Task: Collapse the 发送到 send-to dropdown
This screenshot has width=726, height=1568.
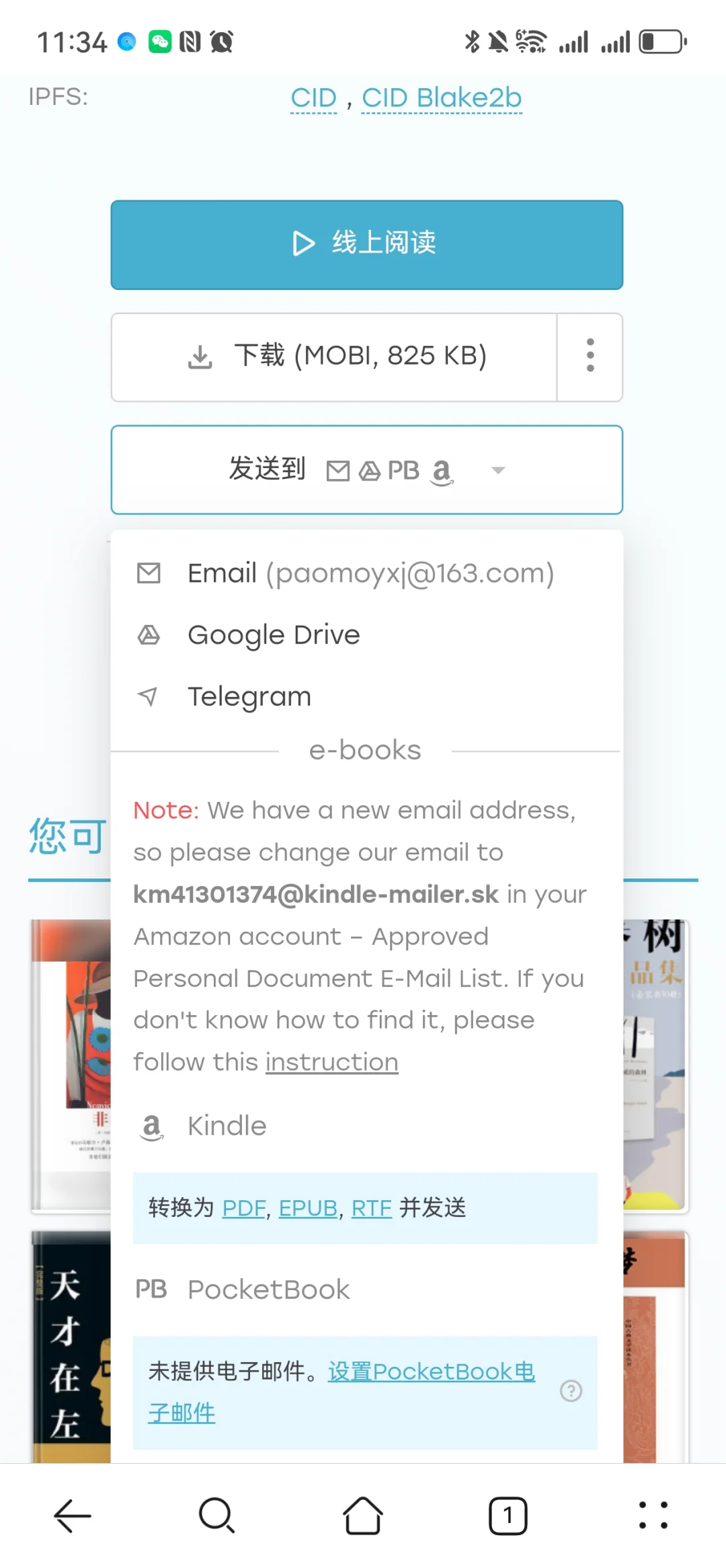Action: click(366, 470)
